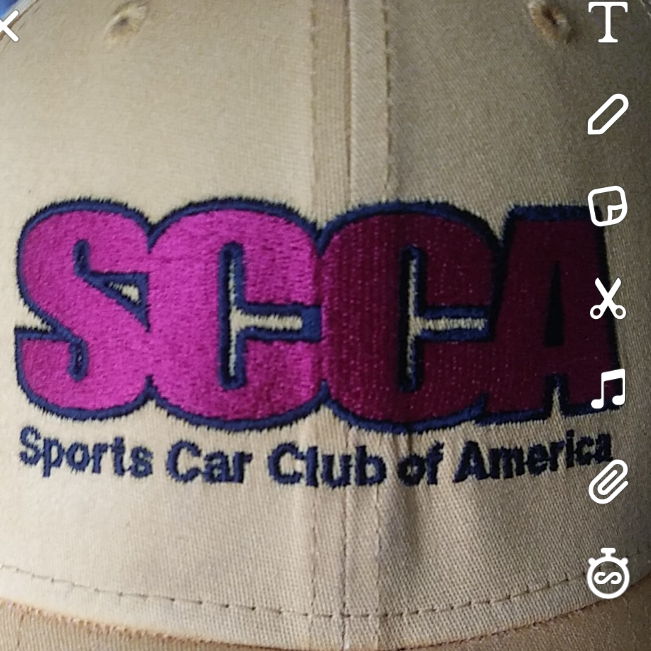Screen dimensions: 651x651
Task: Open the pencil drawing tool
Action: coord(607,115)
